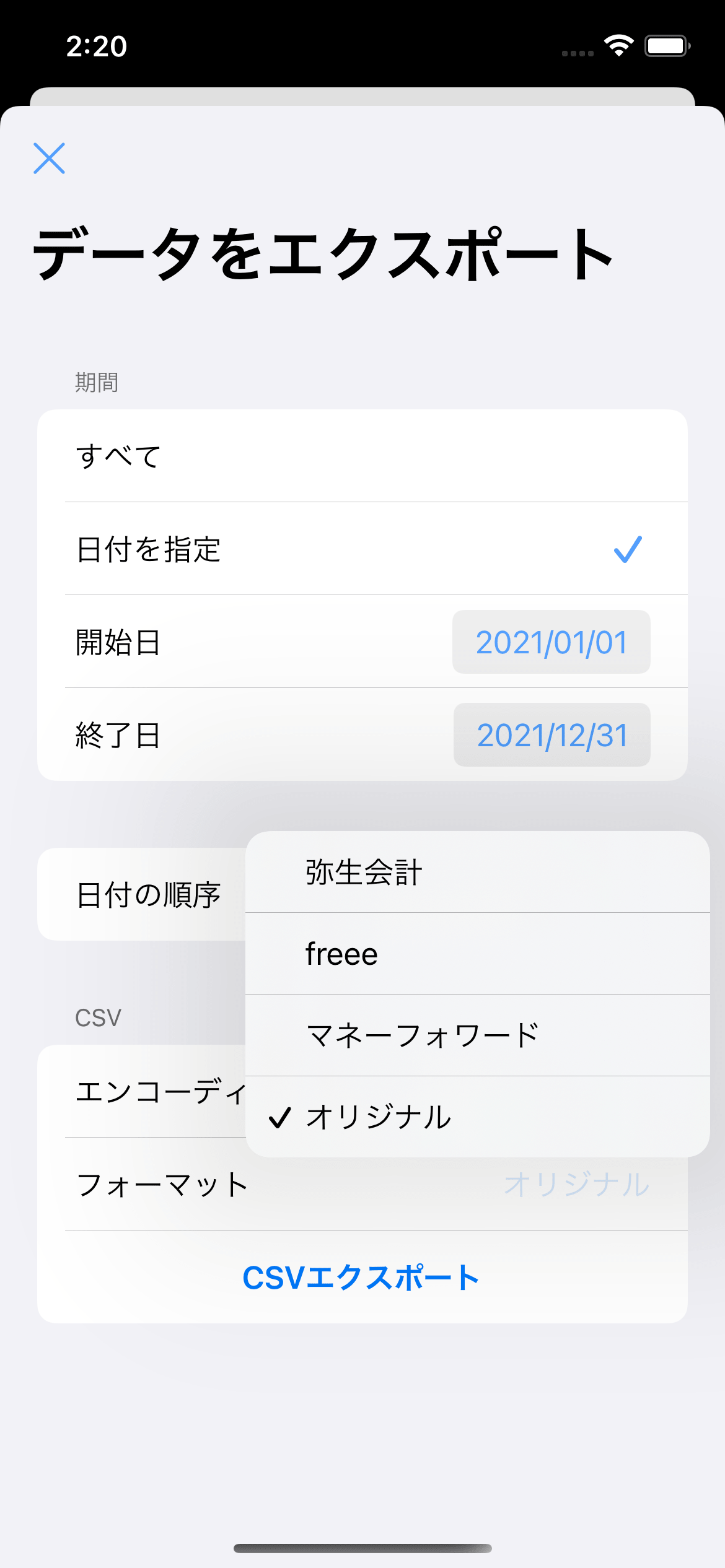
Task: Tap the checkmark next to 日付を指定
Action: coord(627,549)
